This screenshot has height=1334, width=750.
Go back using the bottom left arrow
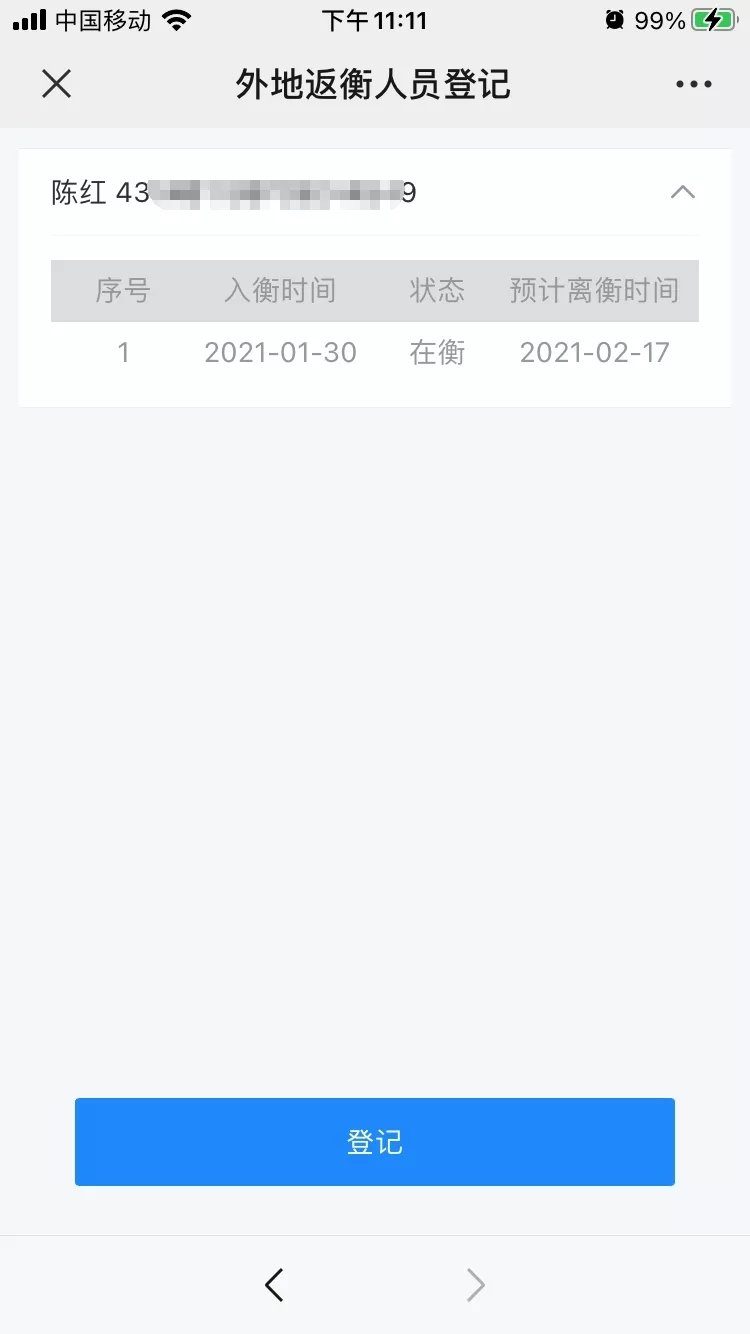(x=274, y=1285)
